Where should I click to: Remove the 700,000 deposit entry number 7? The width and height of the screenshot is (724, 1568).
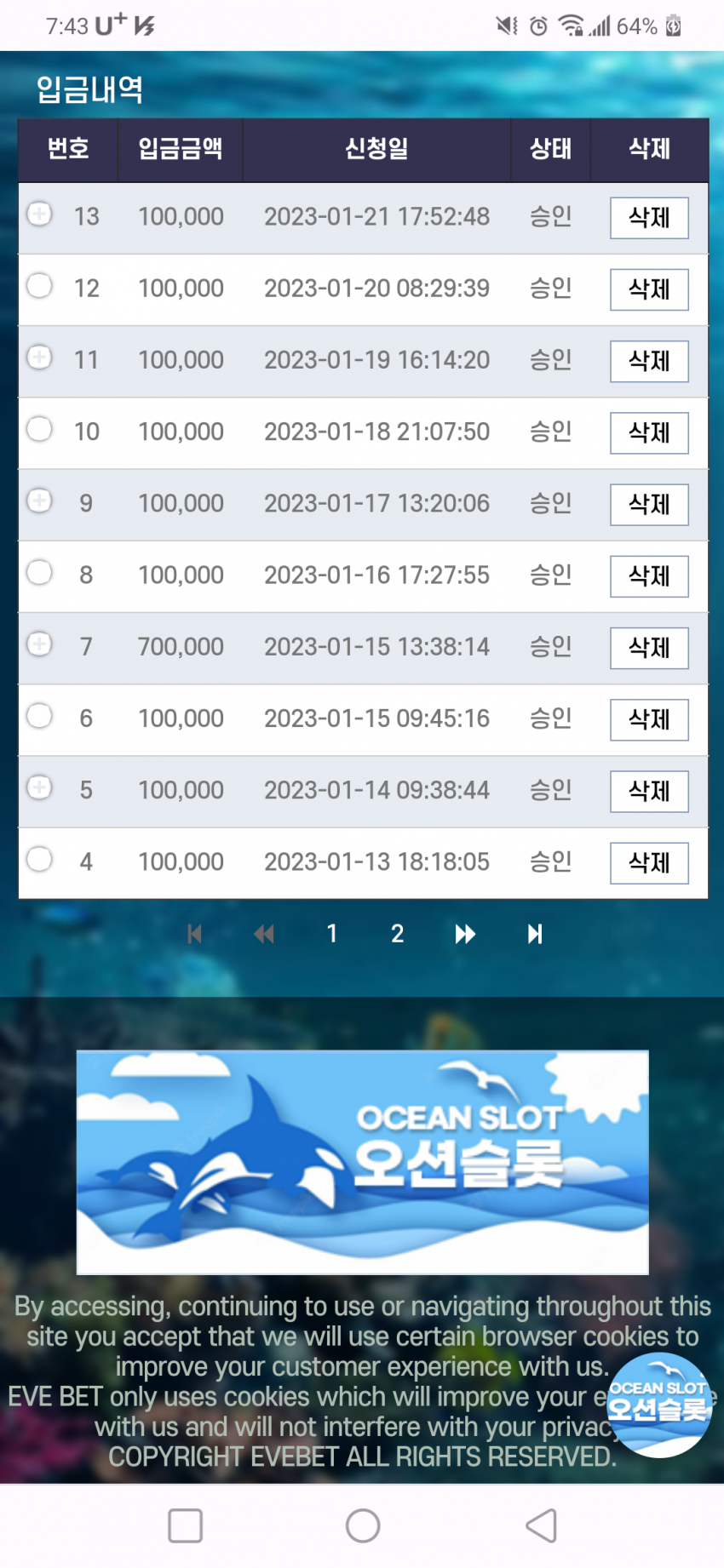pos(649,648)
